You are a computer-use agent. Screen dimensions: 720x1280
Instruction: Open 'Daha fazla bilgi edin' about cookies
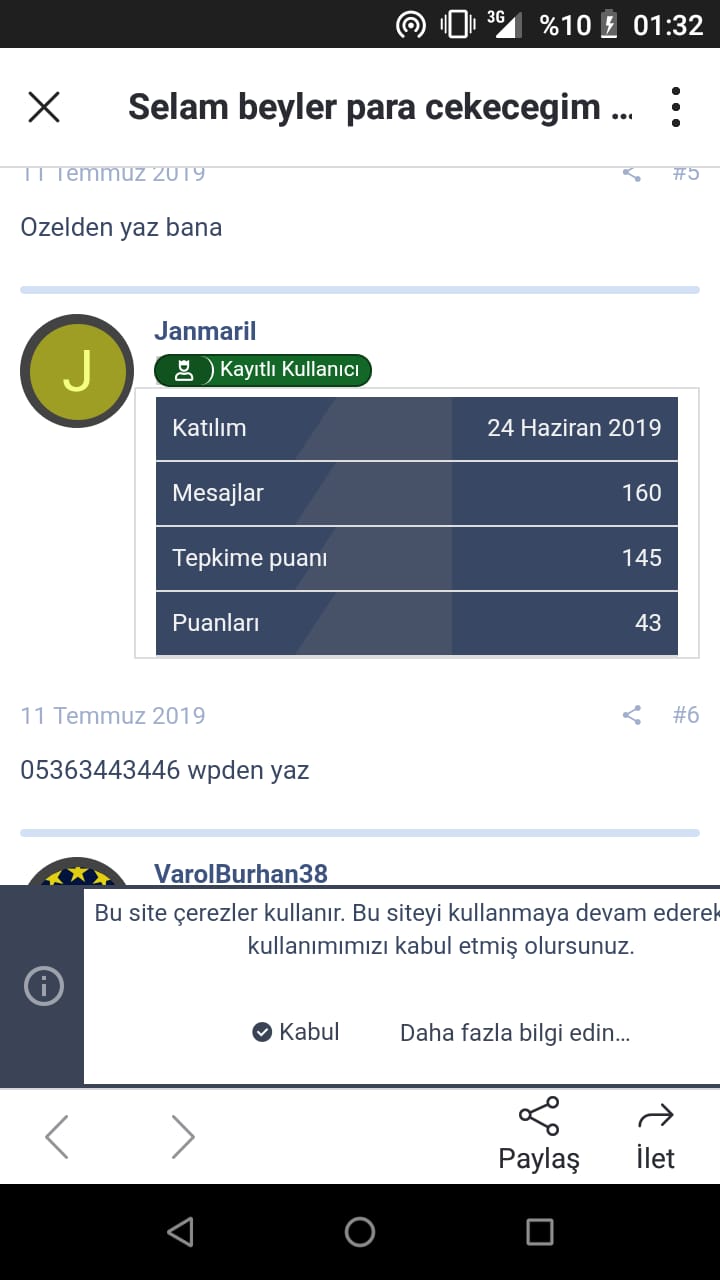(515, 1033)
